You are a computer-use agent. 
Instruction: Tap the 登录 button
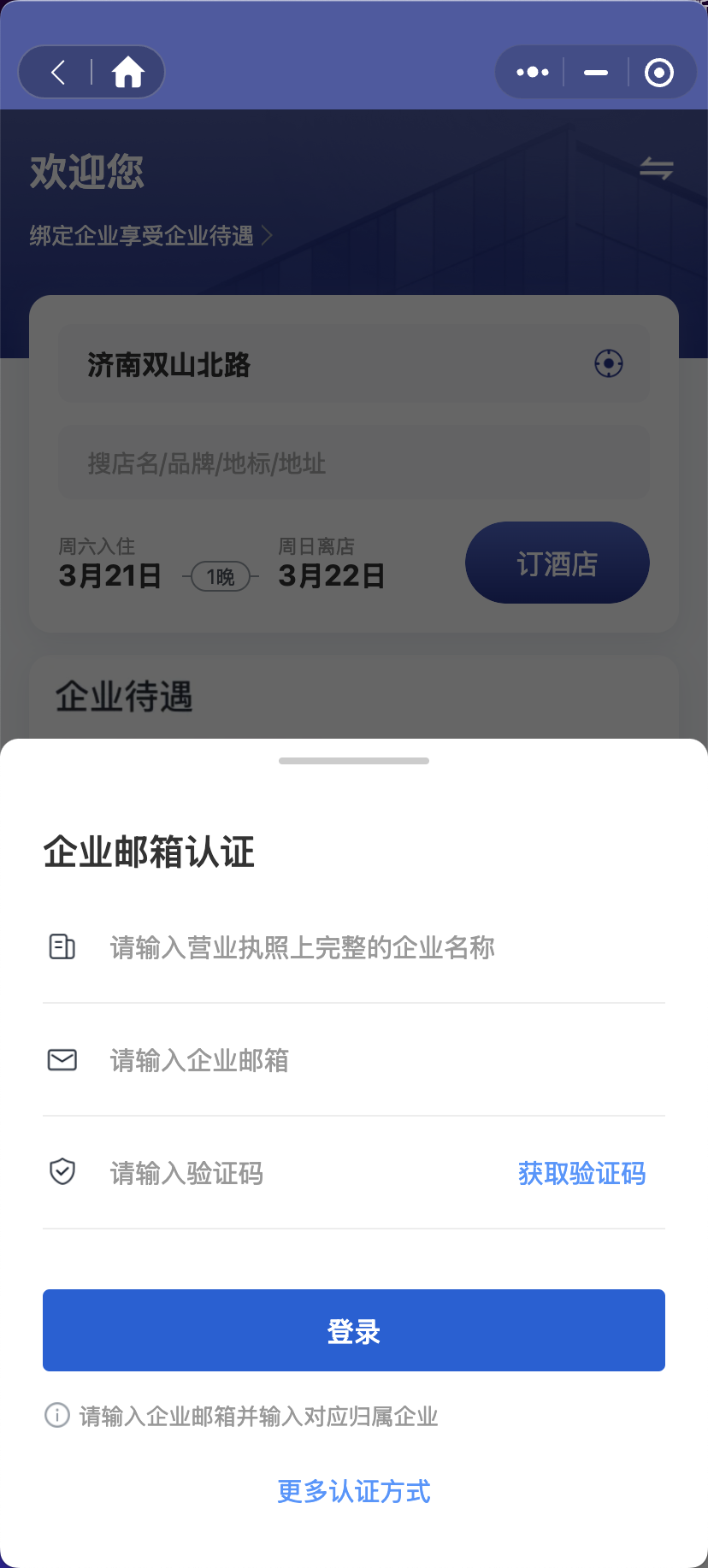point(353,1330)
